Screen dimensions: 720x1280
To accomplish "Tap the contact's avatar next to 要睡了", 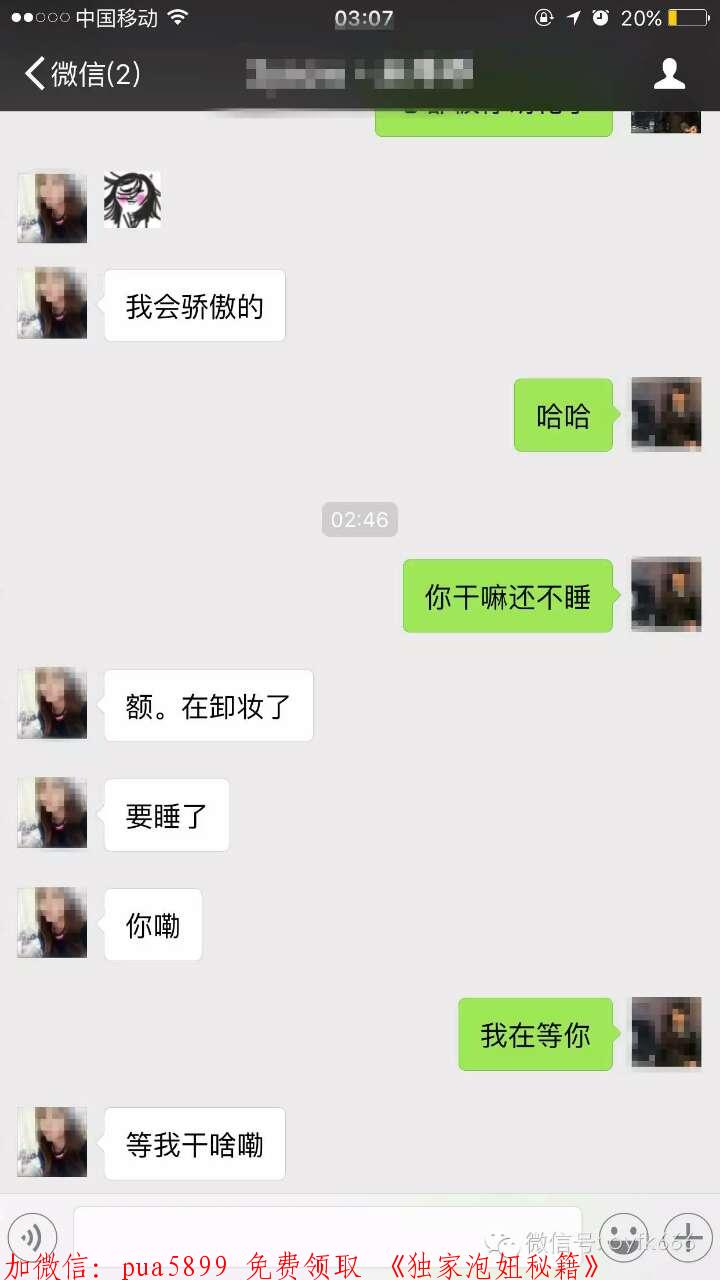I will pos(51,813).
